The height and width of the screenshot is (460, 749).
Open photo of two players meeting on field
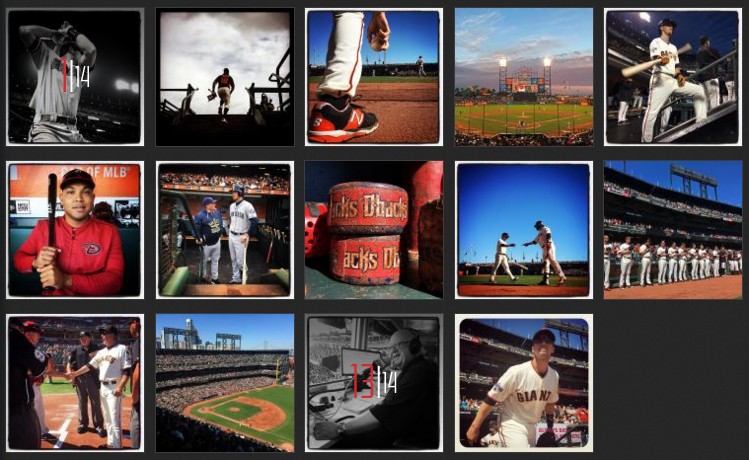coord(523,230)
